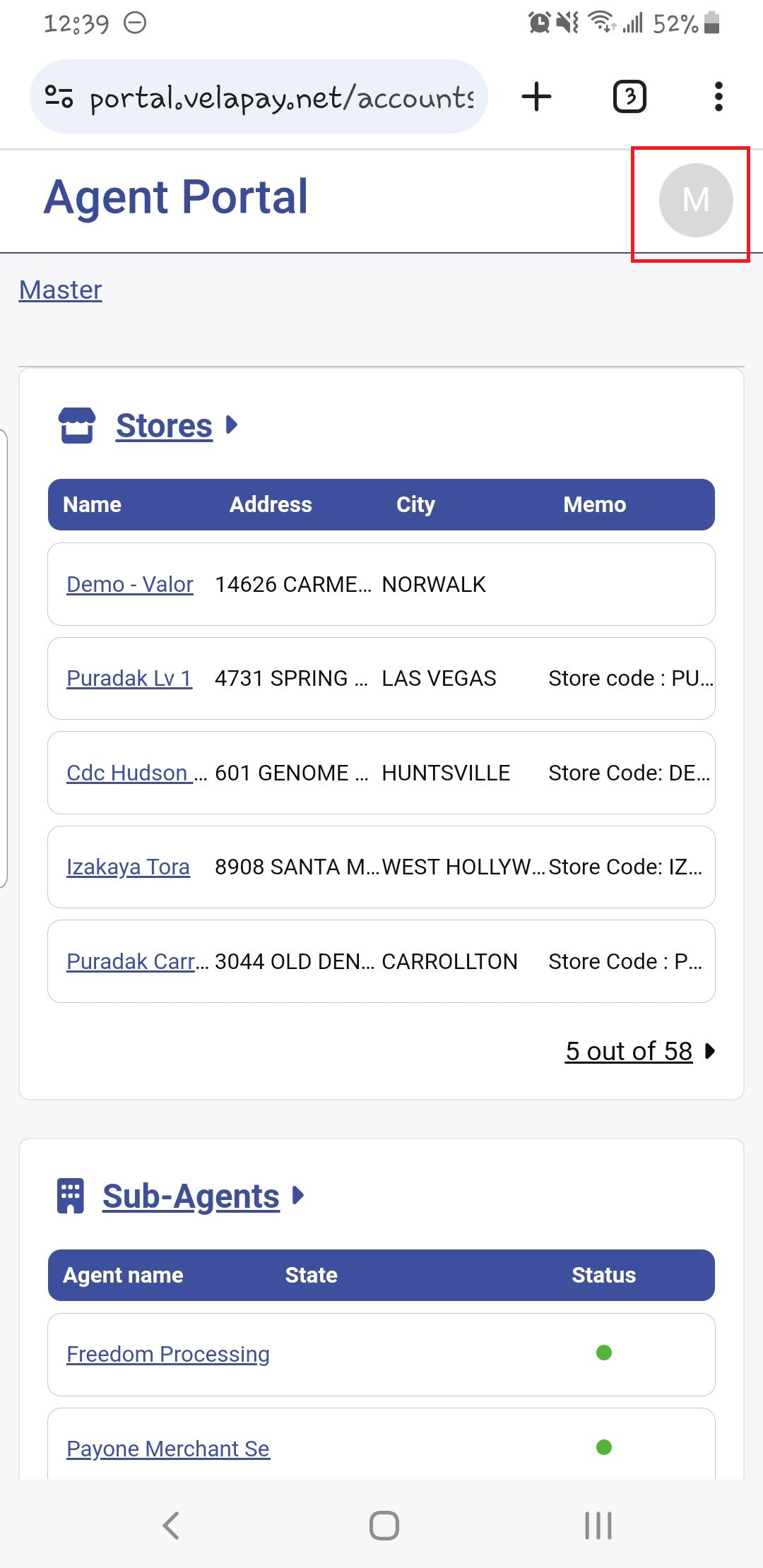View all stores via 5 out of 58
The height and width of the screenshot is (1568, 763).
coord(629,1051)
